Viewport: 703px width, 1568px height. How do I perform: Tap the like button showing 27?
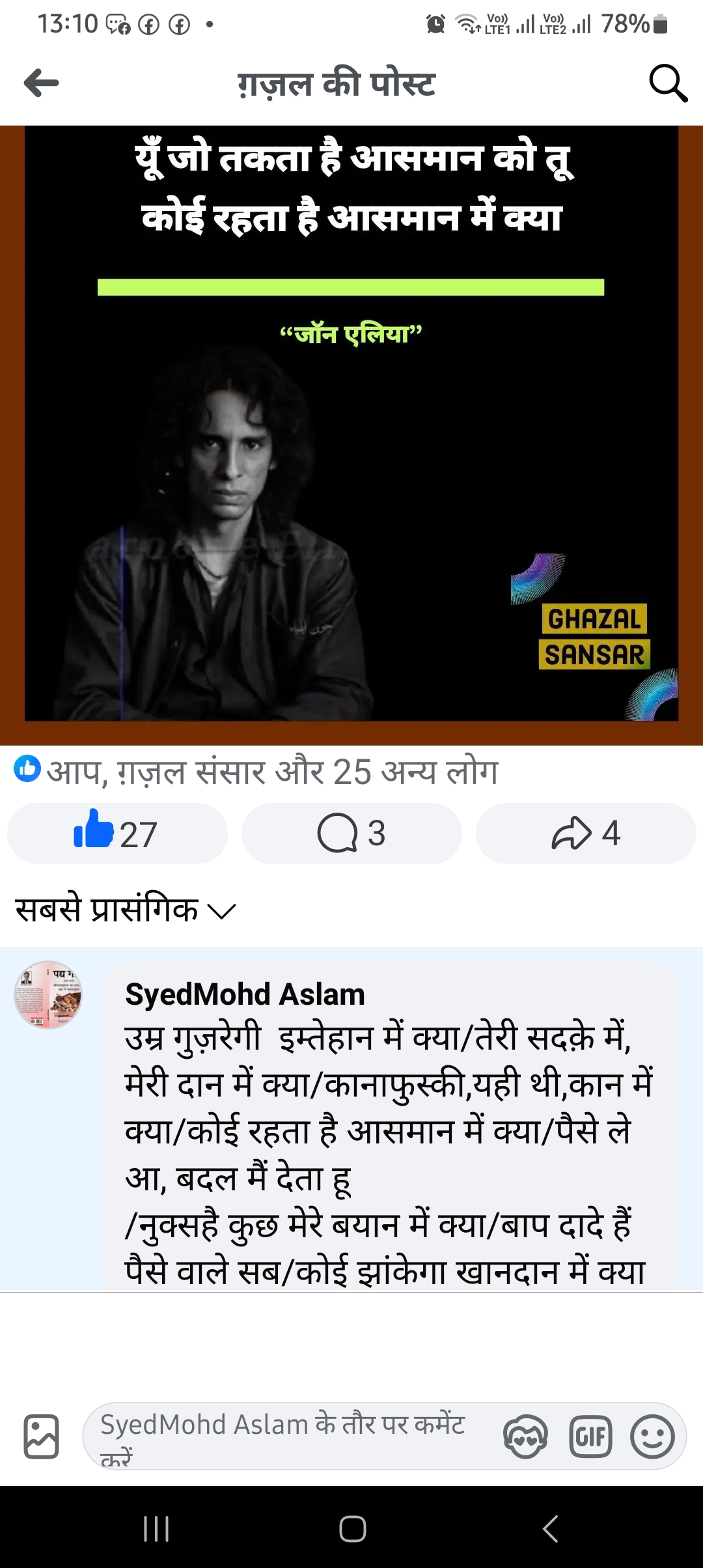coord(117,833)
